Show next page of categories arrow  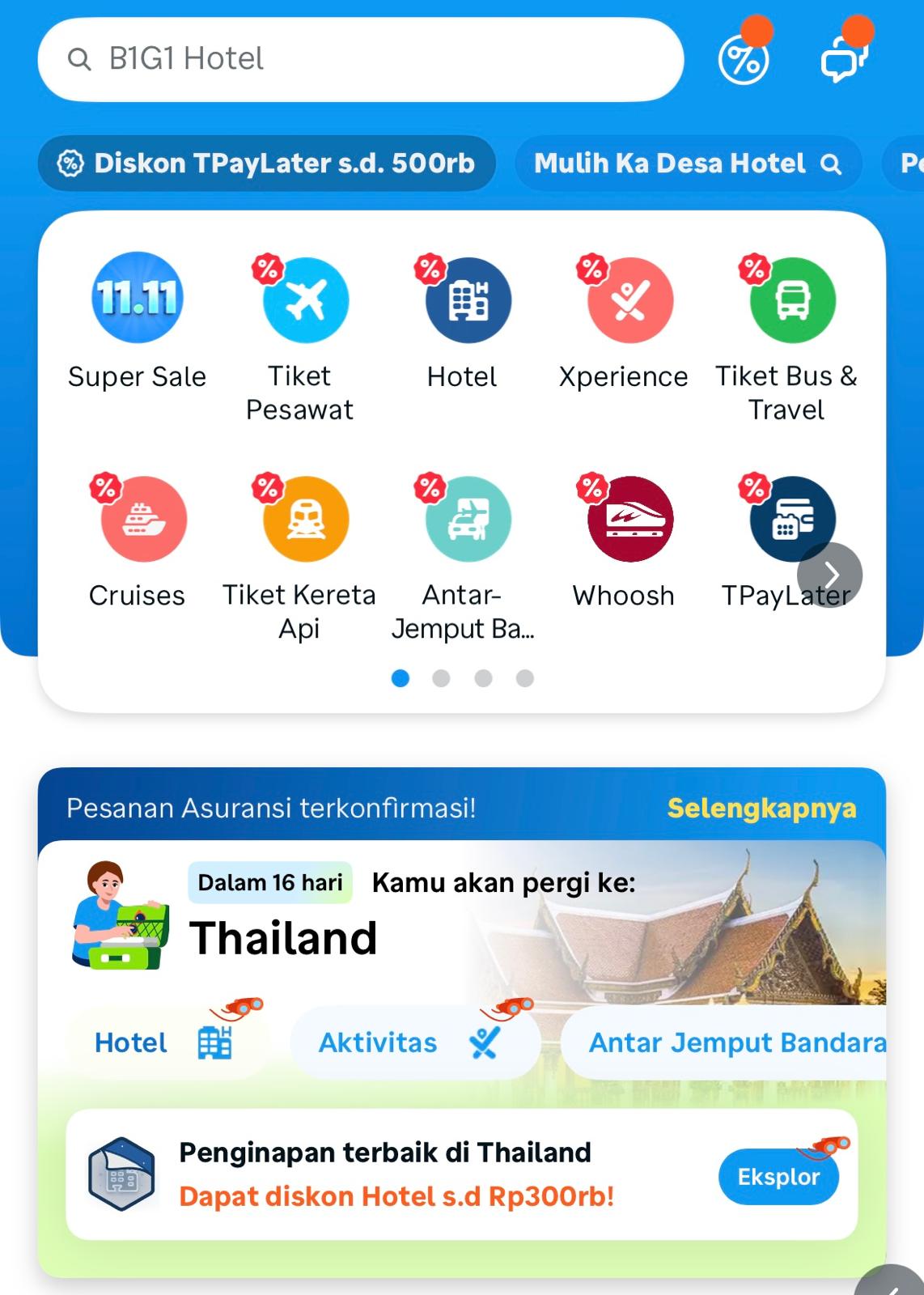pos(829,575)
